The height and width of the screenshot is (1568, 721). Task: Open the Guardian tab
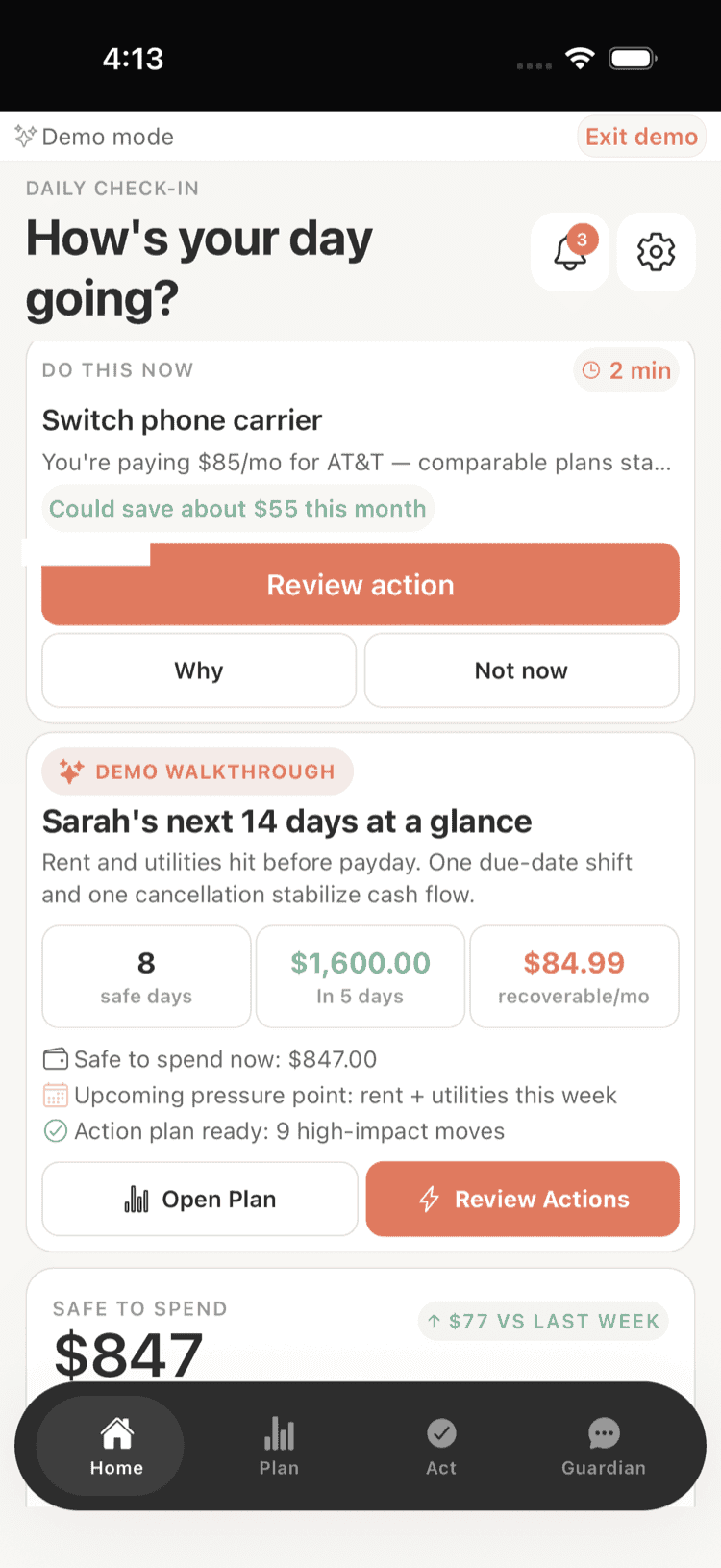604,1446
